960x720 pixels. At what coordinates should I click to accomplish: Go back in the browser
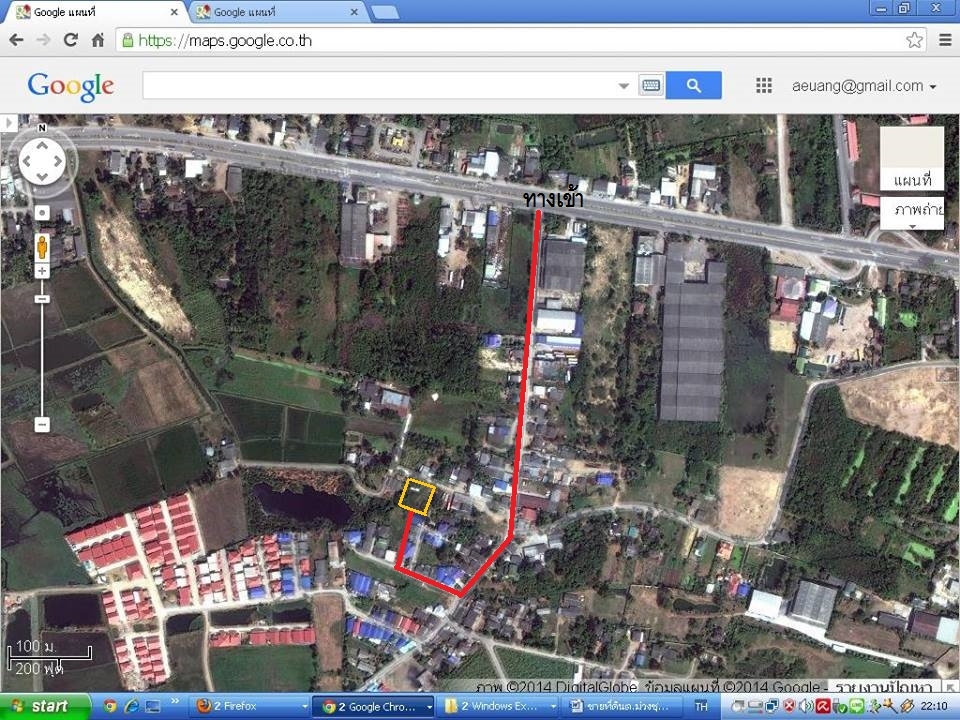click(x=16, y=40)
